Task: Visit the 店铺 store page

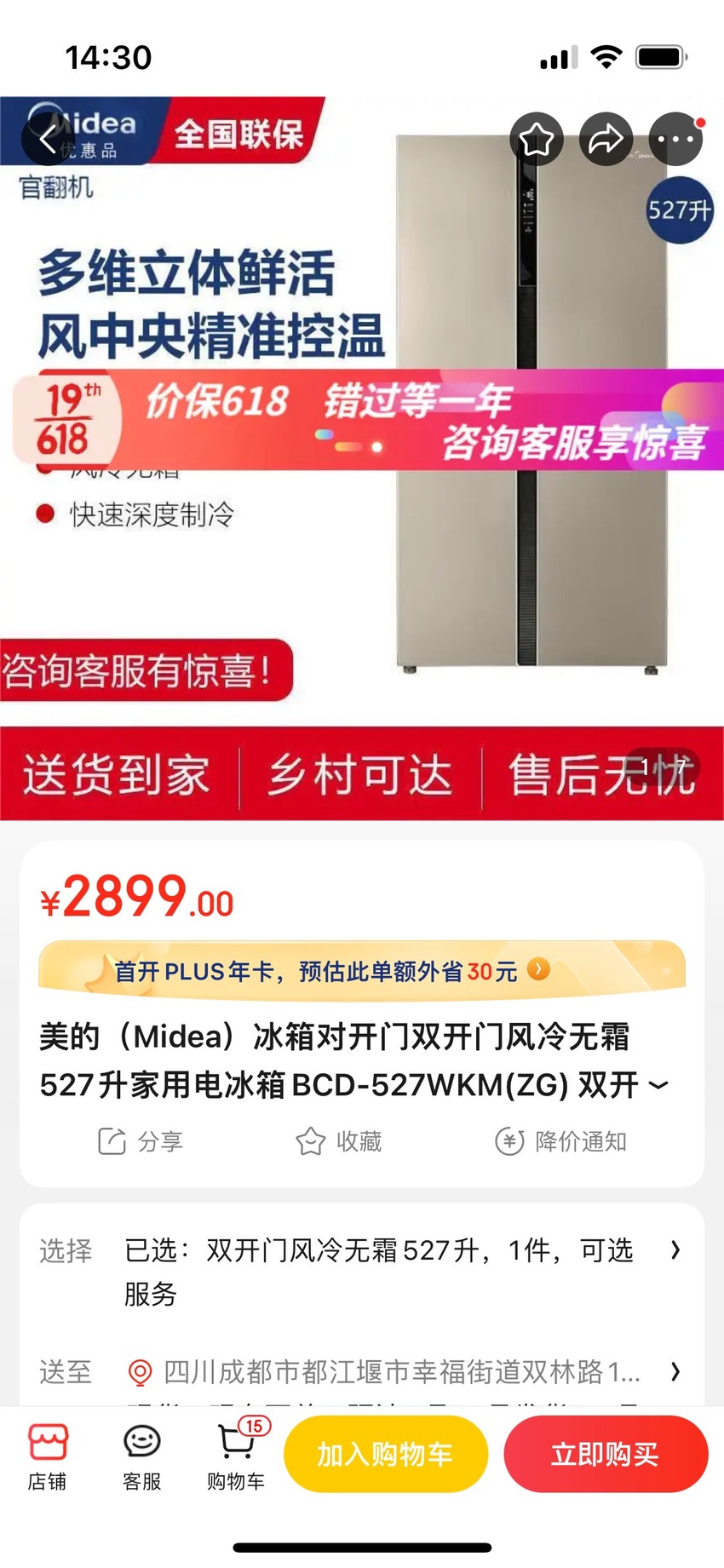Action: pyautogui.click(x=48, y=1456)
